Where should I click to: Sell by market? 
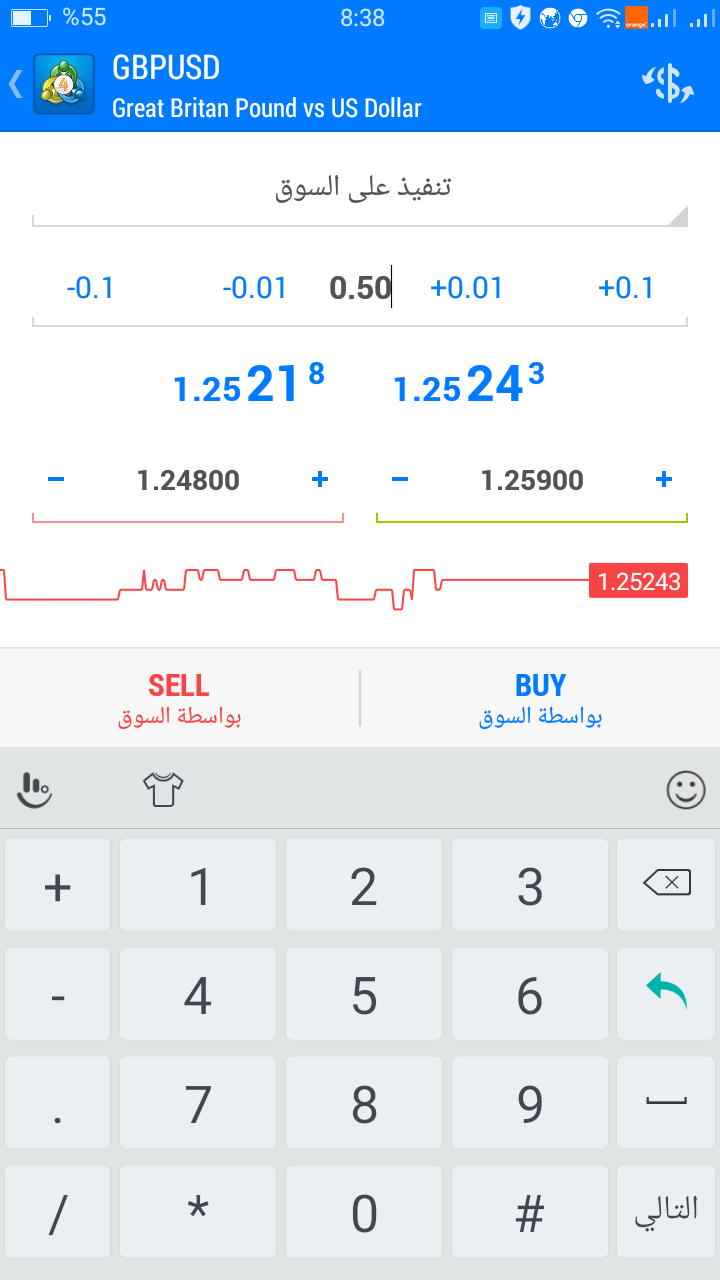(x=180, y=698)
